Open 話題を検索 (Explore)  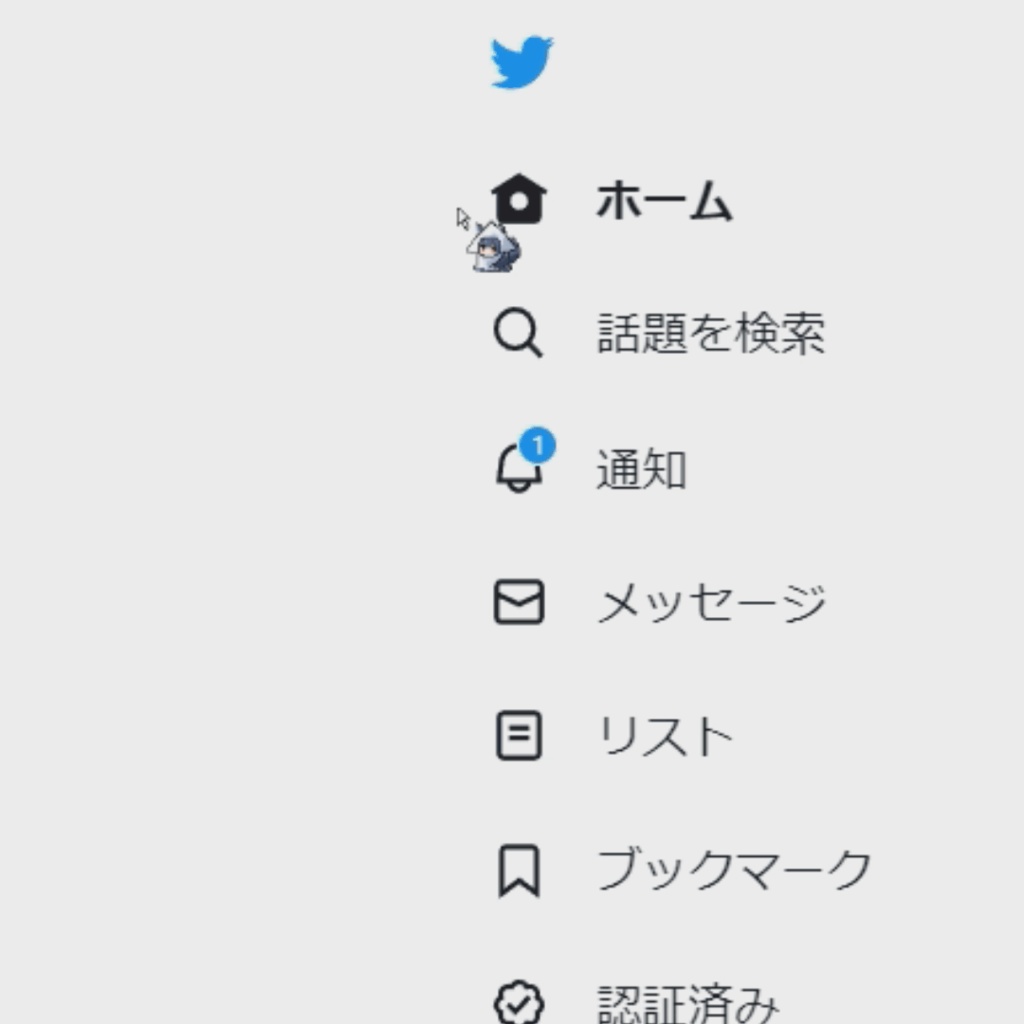pyautogui.click(x=709, y=333)
